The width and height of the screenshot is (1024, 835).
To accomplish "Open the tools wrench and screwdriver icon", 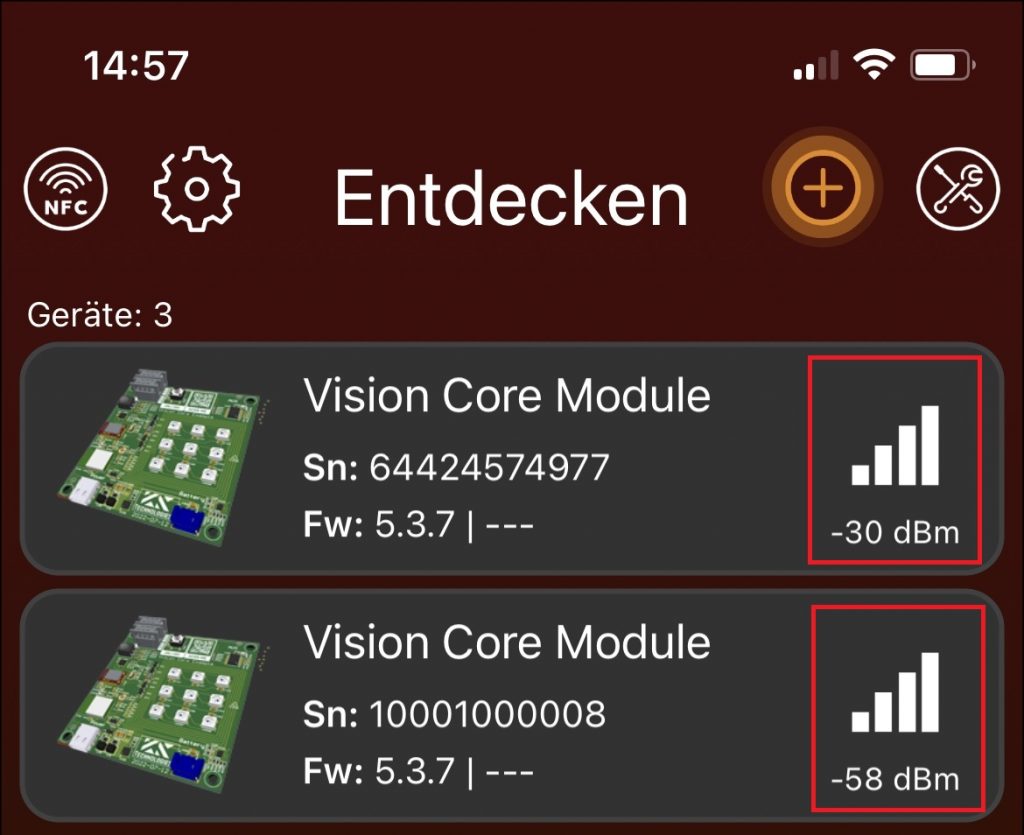I will (957, 188).
